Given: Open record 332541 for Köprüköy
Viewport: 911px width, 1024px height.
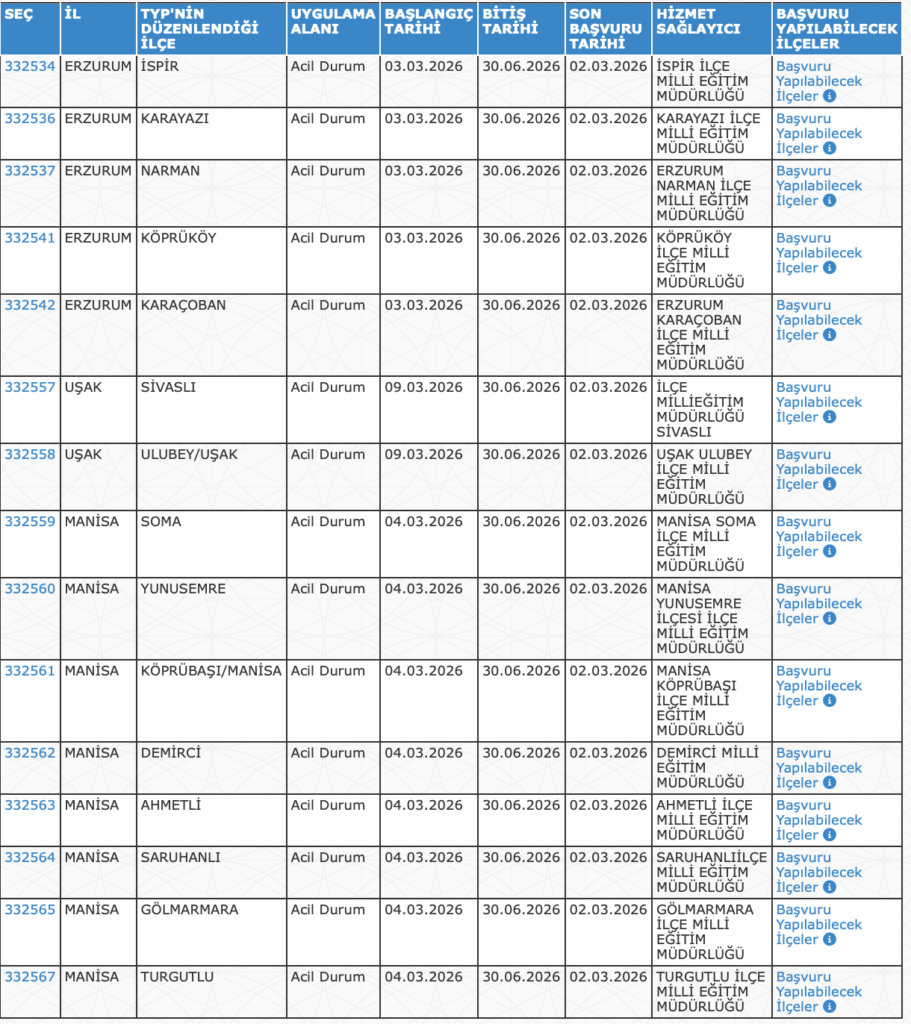Looking at the screenshot, I should click(29, 238).
